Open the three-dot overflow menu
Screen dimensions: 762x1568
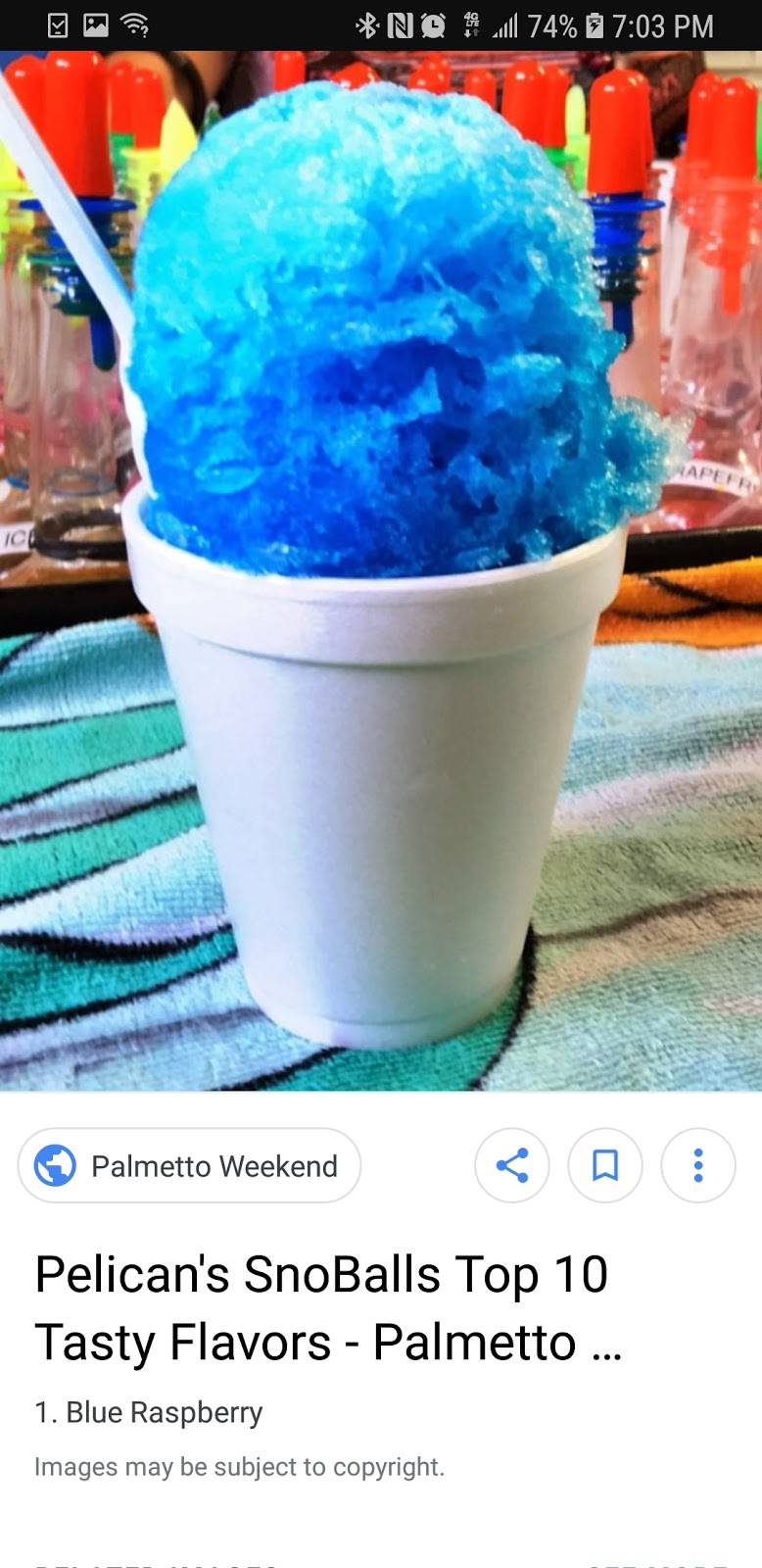pos(697,1165)
